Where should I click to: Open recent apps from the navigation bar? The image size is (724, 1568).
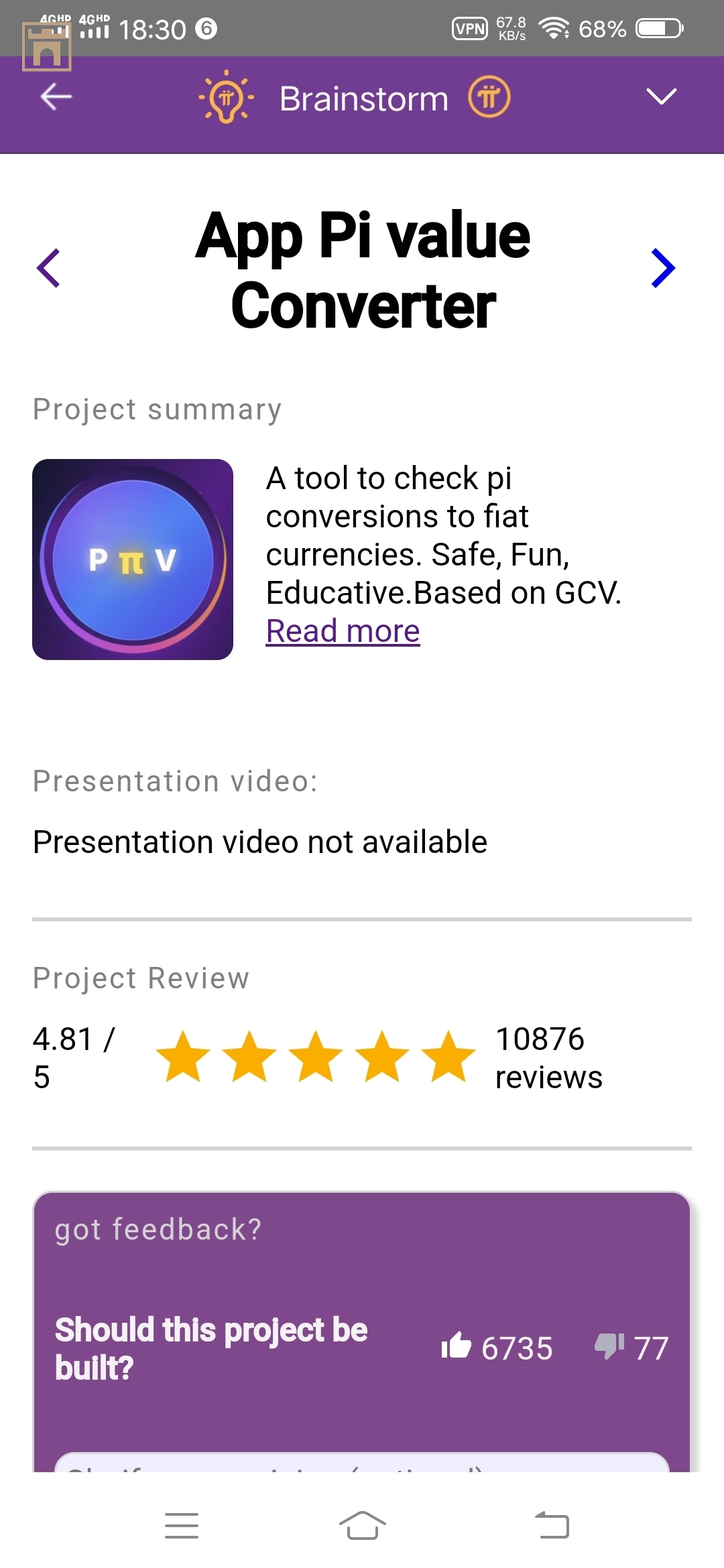[x=182, y=1526]
